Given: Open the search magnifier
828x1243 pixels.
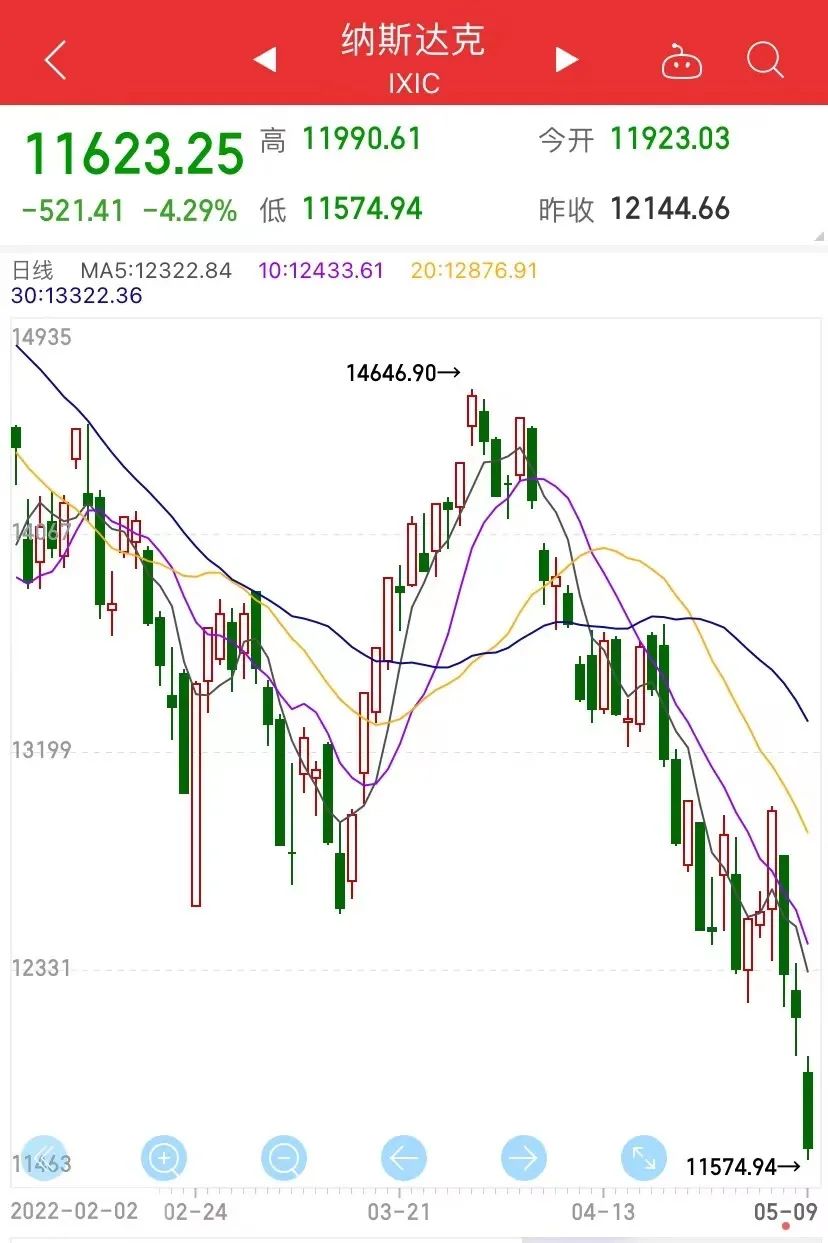Looking at the screenshot, I should point(765,60).
